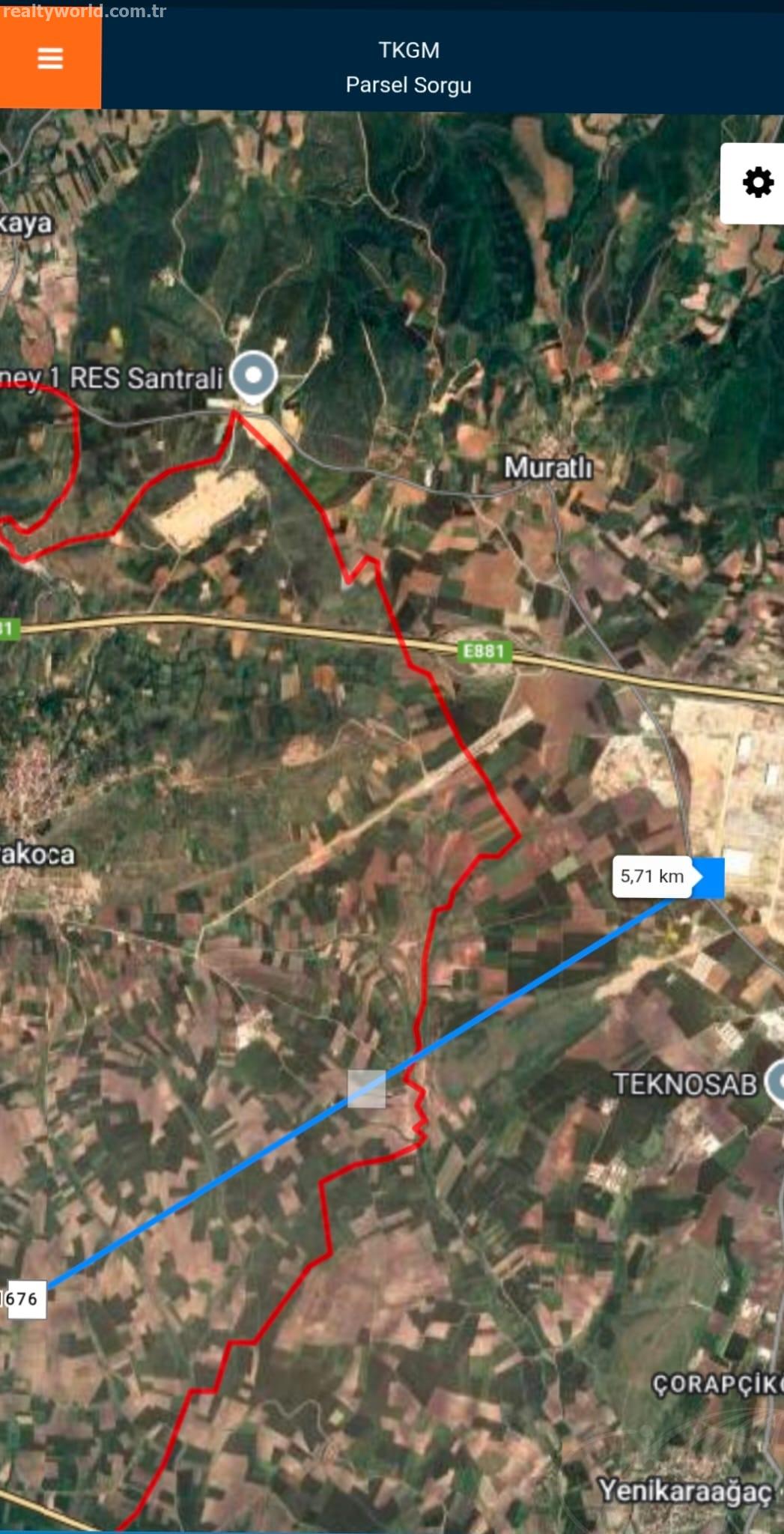Tap the RES Santrali location pin
Screen dimensions: 784x1534
(254, 377)
